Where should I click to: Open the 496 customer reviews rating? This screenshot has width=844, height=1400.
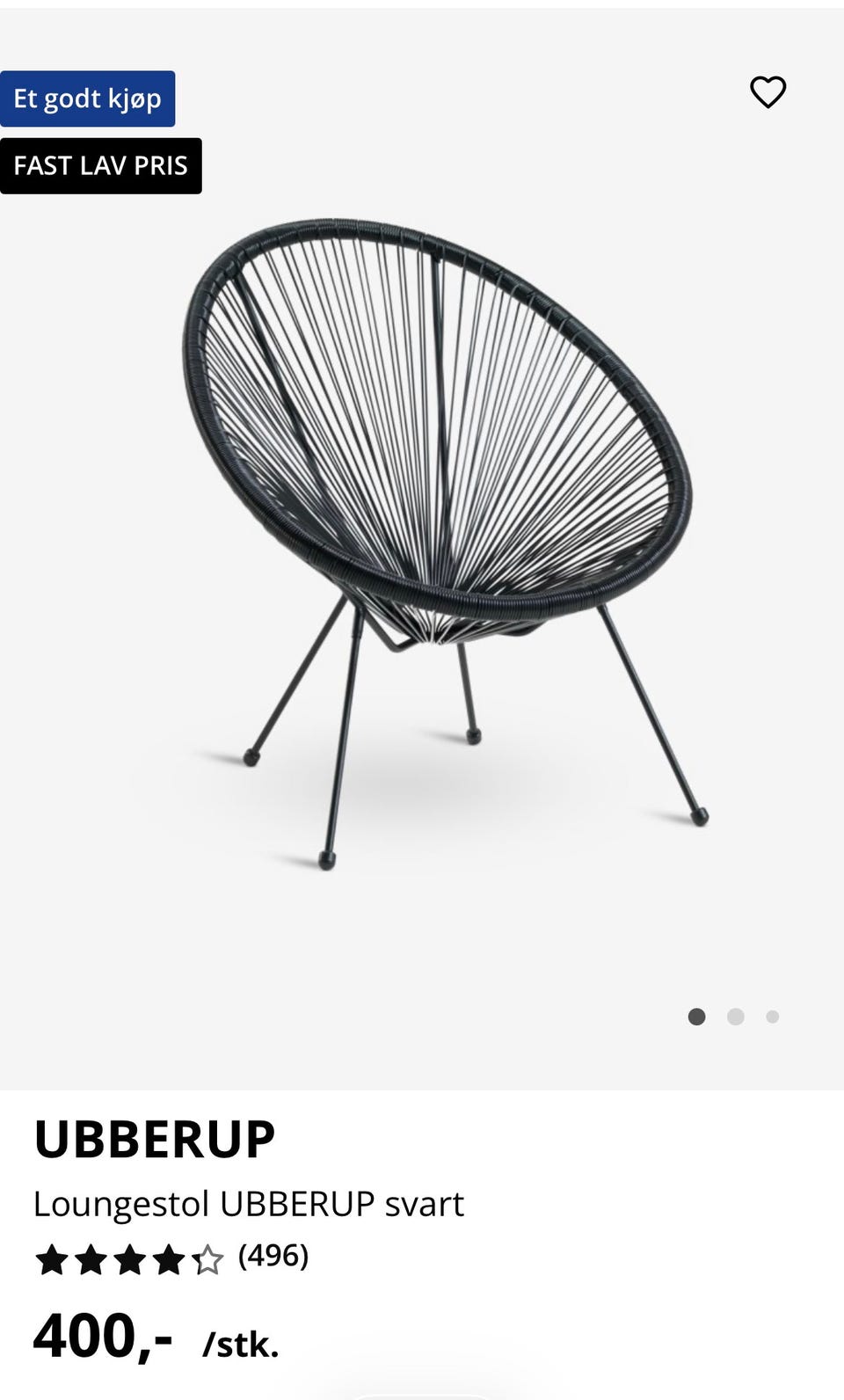pos(172,1258)
